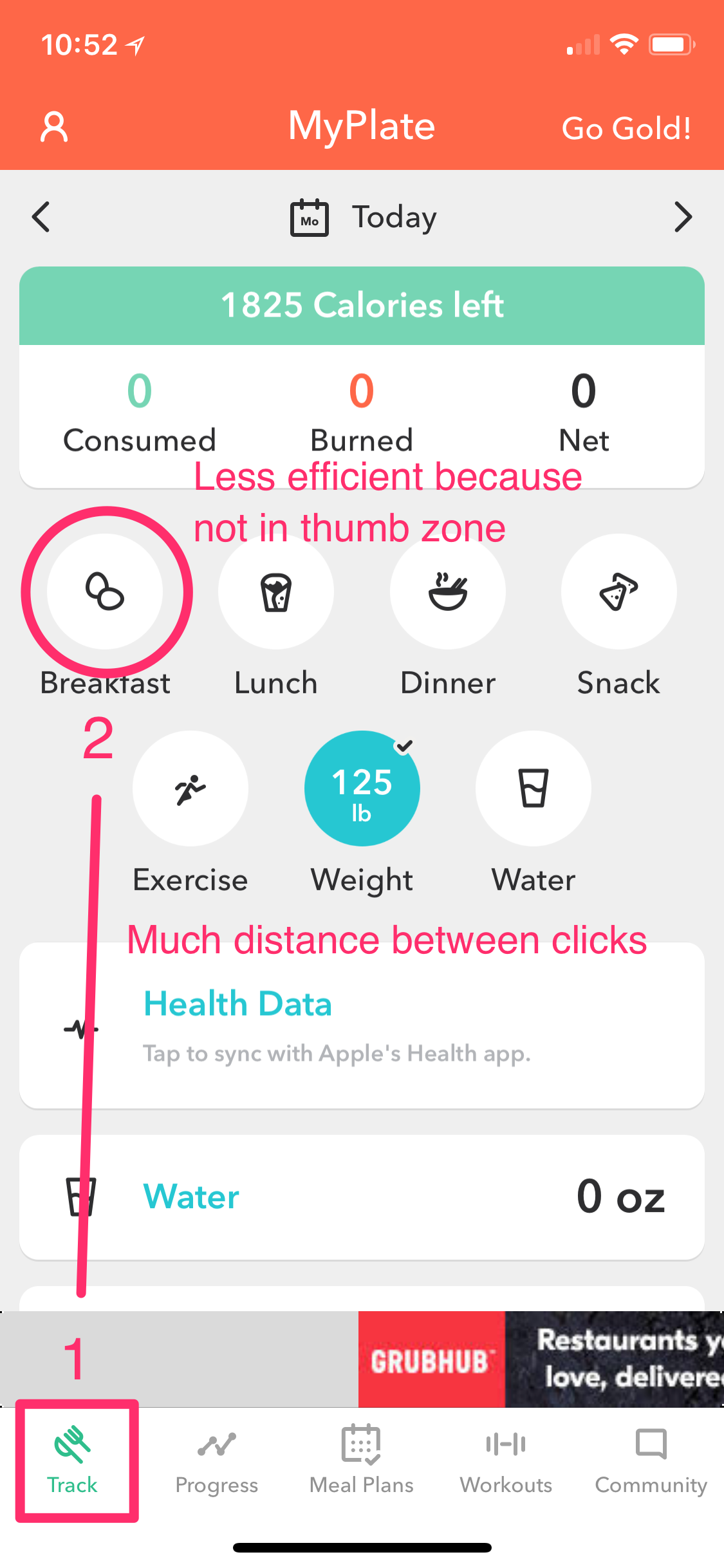The width and height of the screenshot is (724, 1568).
Task: Open the Today date selector
Action: click(x=394, y=217)
